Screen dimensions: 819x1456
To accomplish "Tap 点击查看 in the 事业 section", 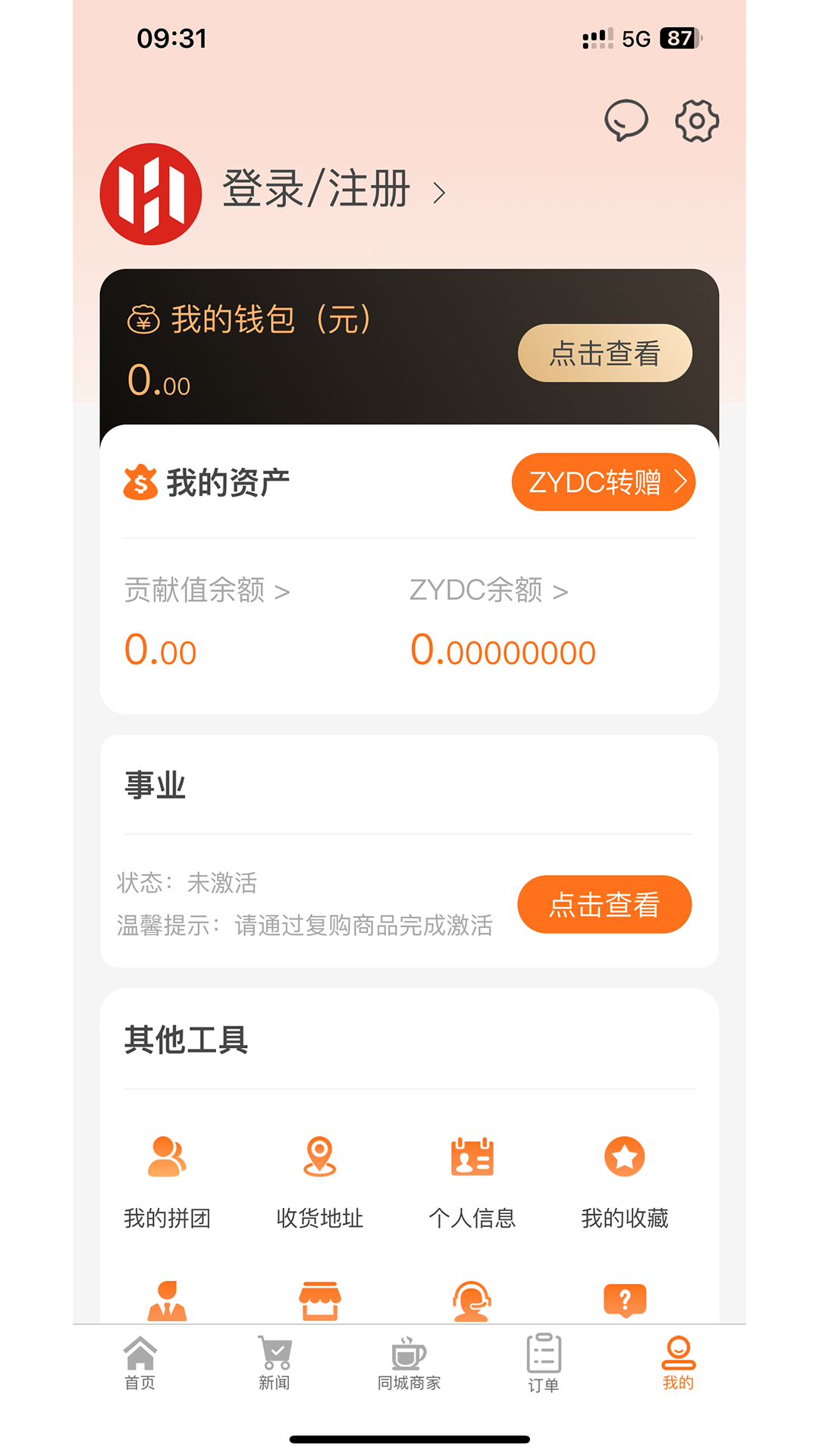I will (x=604, y=905).
